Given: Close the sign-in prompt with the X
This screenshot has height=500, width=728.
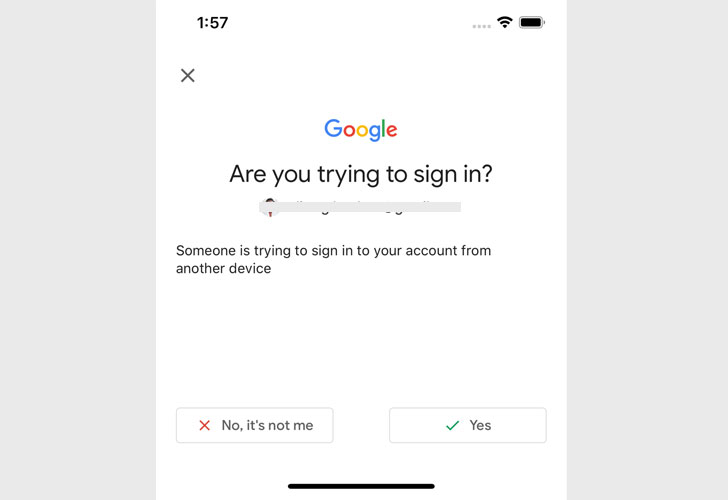Looking at the screenshot, I should [x=188, y=75].
